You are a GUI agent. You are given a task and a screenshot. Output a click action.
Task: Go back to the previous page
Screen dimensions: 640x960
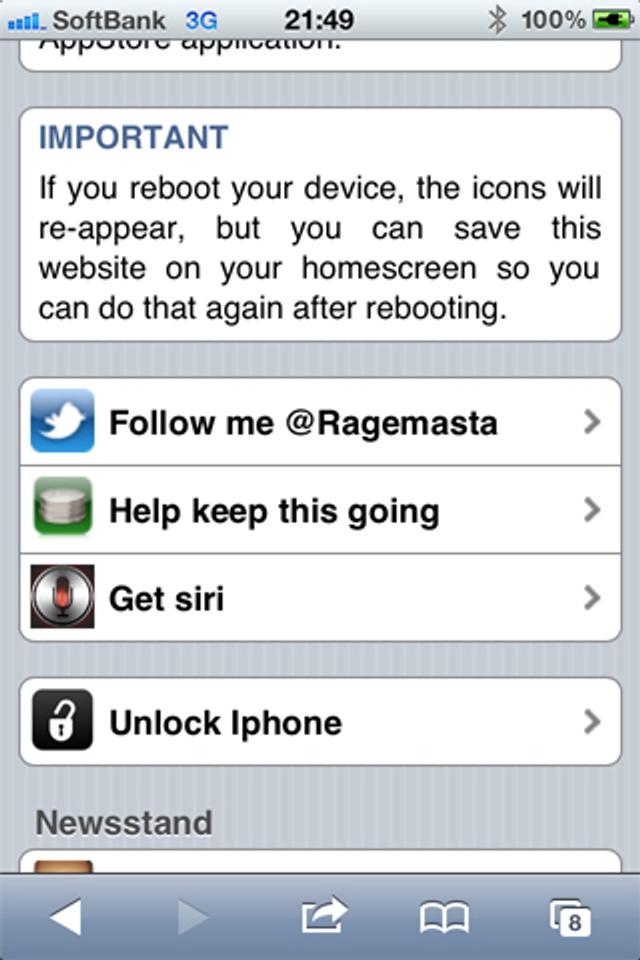(65, 916)
